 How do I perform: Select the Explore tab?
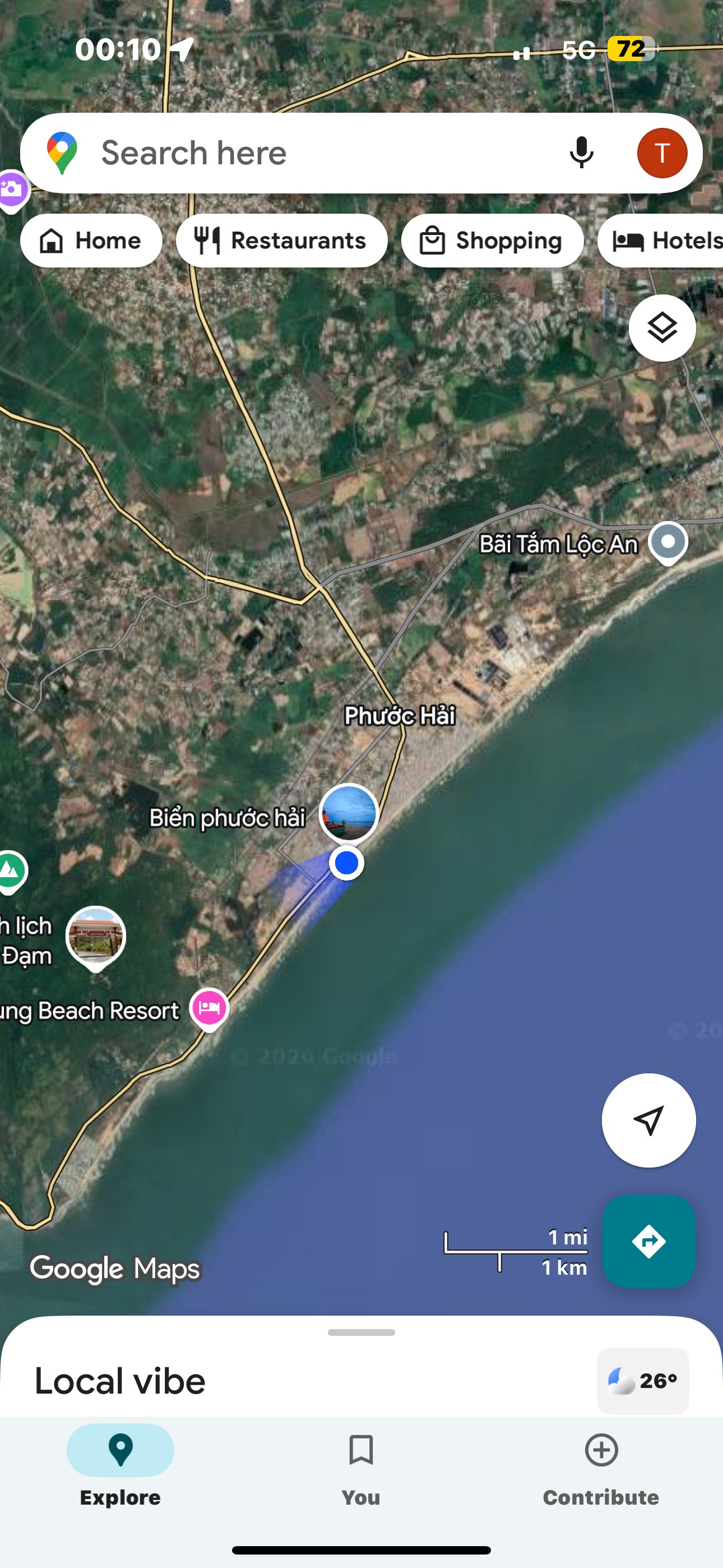click(121, 1468)
